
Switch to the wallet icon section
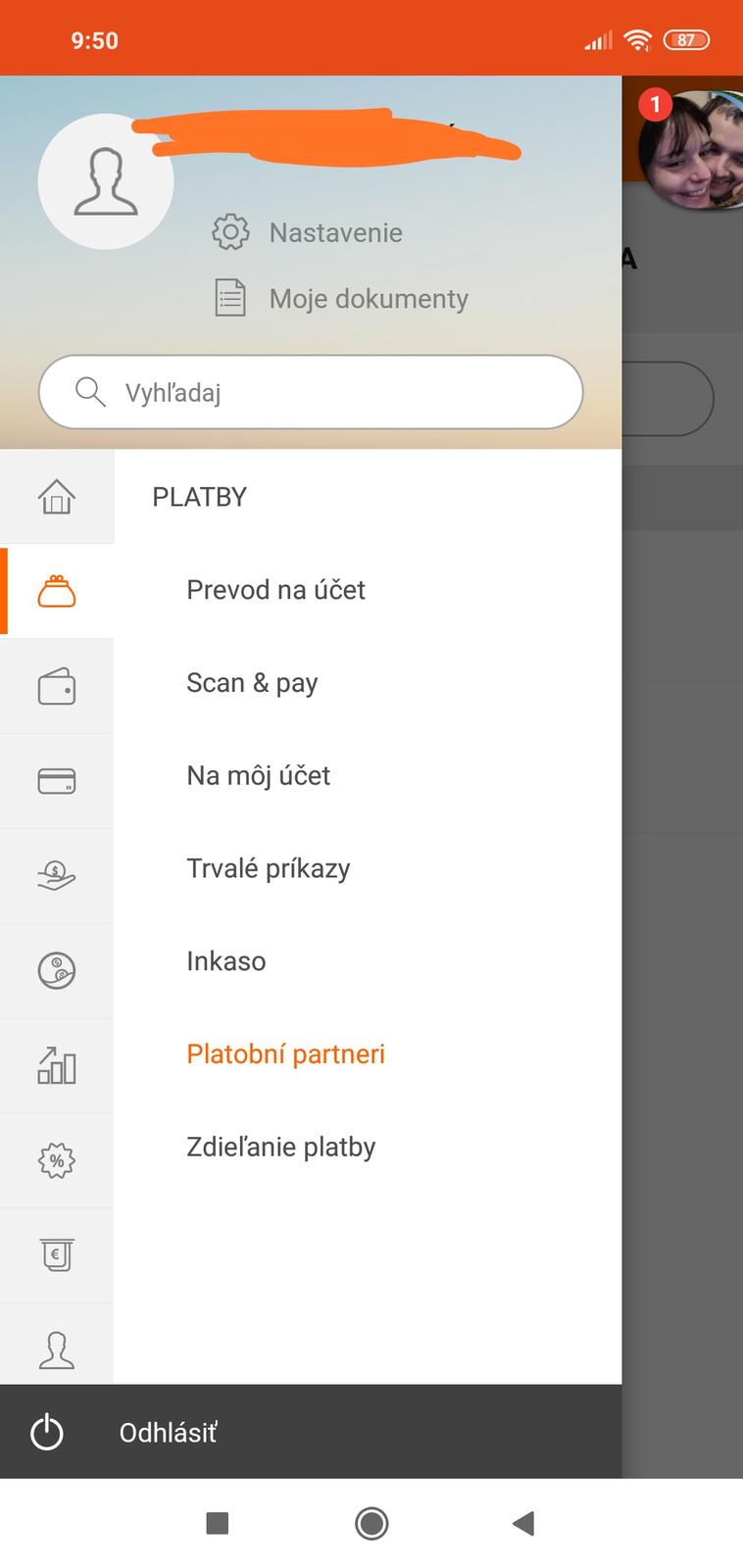(57, 687)
